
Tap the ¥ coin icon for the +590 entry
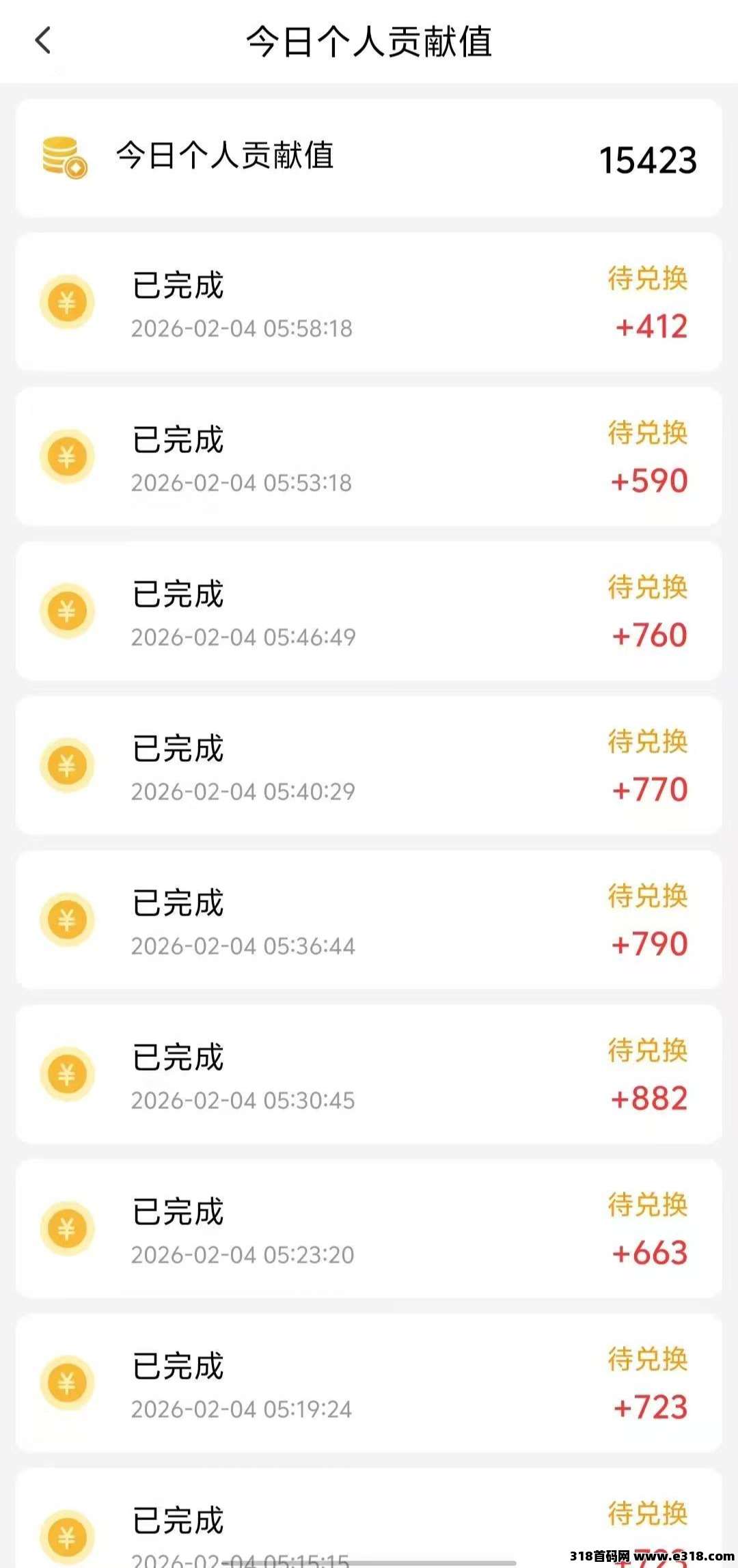pos(66,456)
